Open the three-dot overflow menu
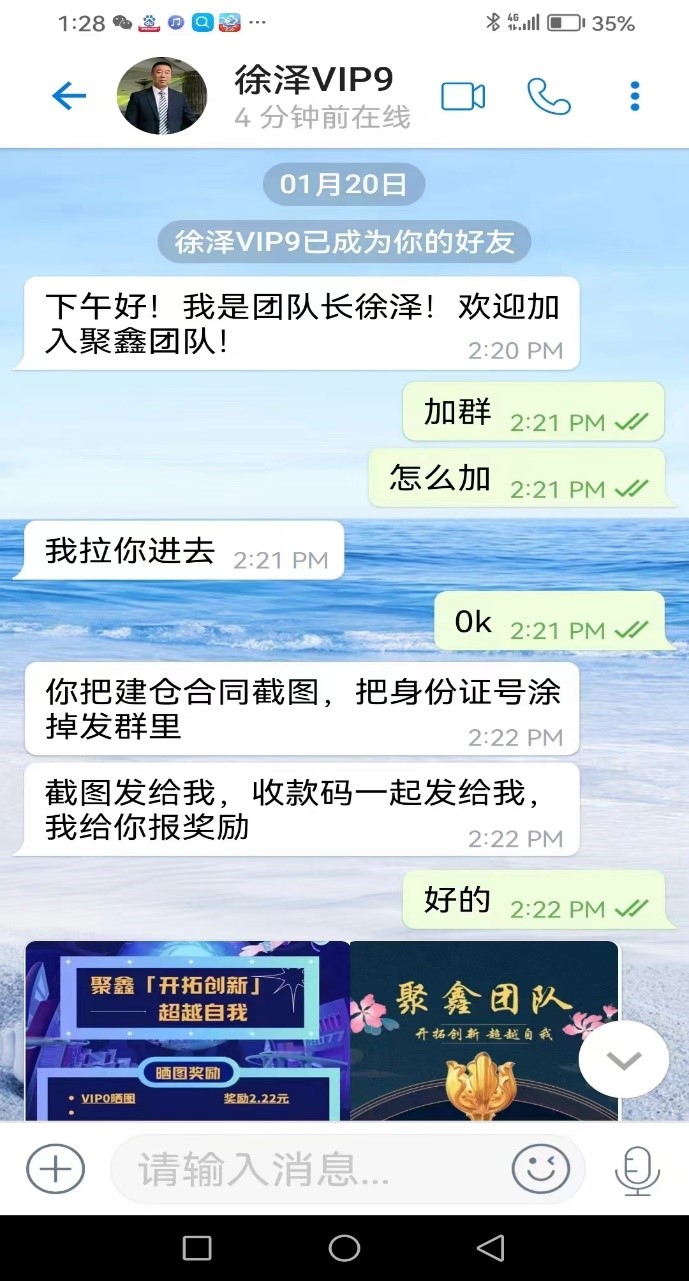Screen dimensions: 689x1281 coord(634,96)
